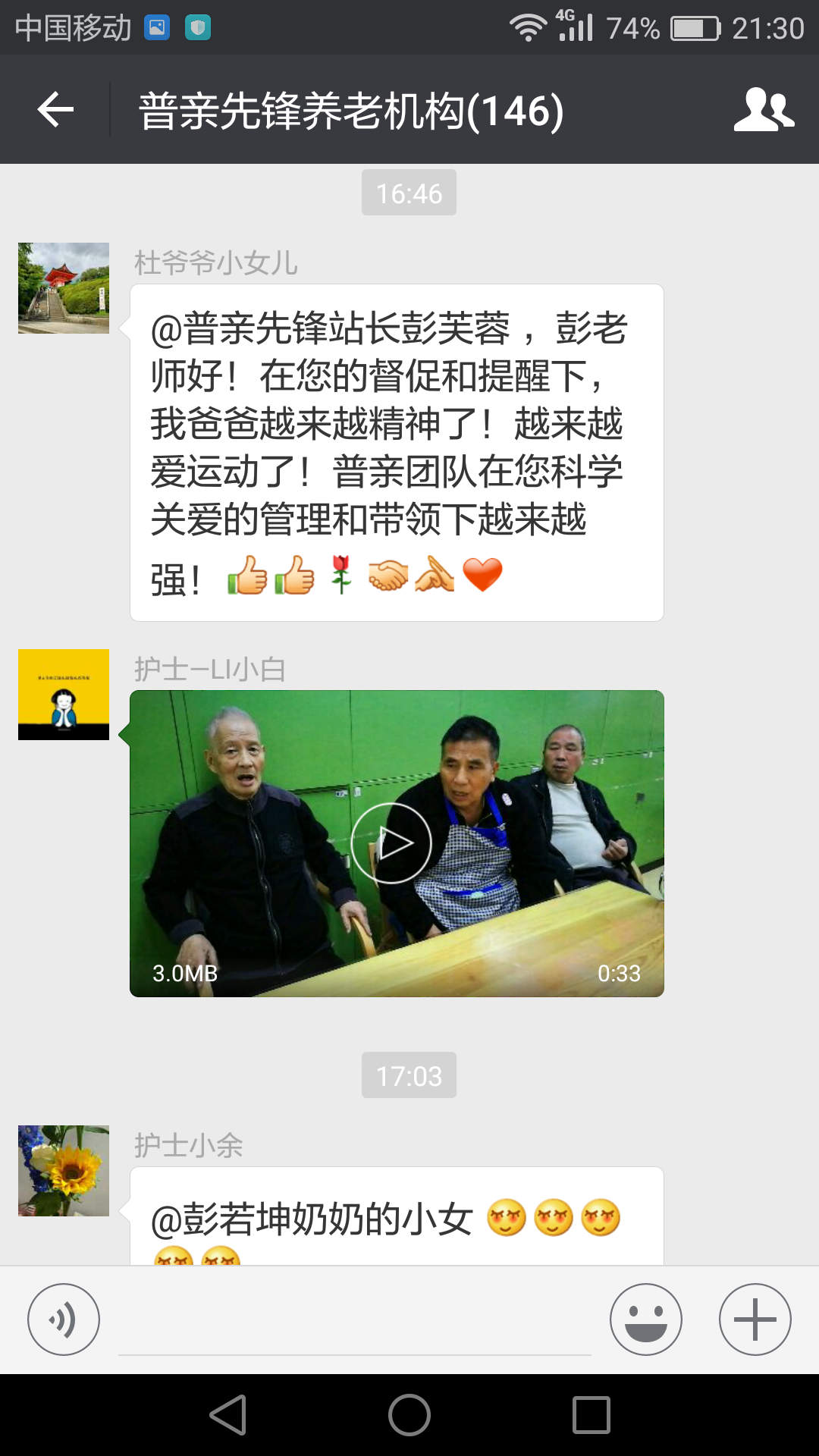Open recent apps from navigation bar
This screenshot has height=1456, width=819.
click(591, 1415)
